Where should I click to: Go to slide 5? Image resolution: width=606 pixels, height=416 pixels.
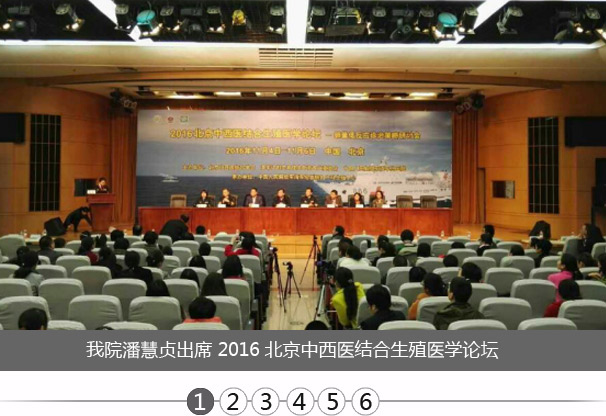coord(332,402)
